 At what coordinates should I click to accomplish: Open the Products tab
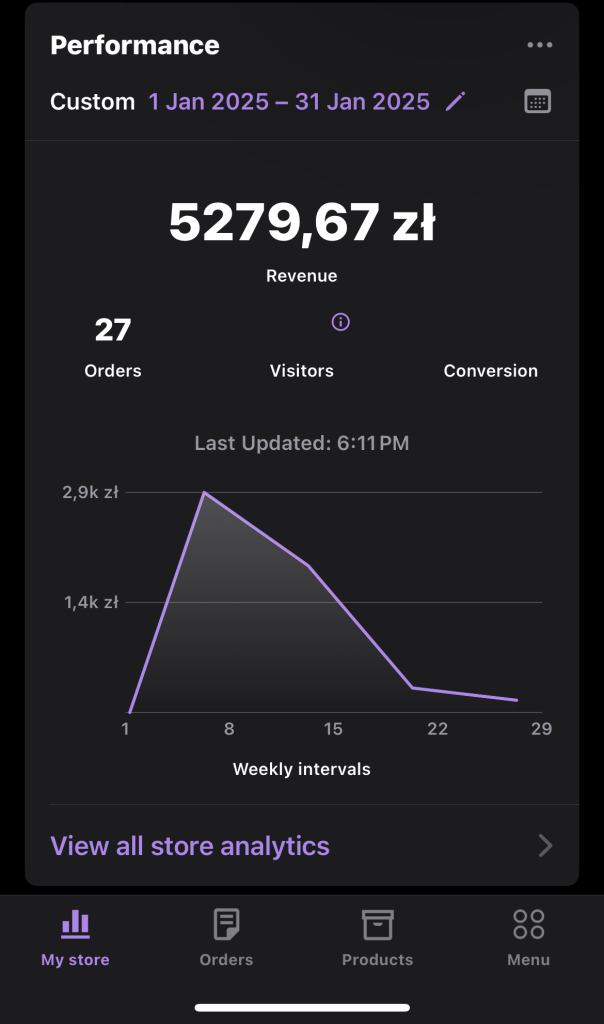[377, 937]
